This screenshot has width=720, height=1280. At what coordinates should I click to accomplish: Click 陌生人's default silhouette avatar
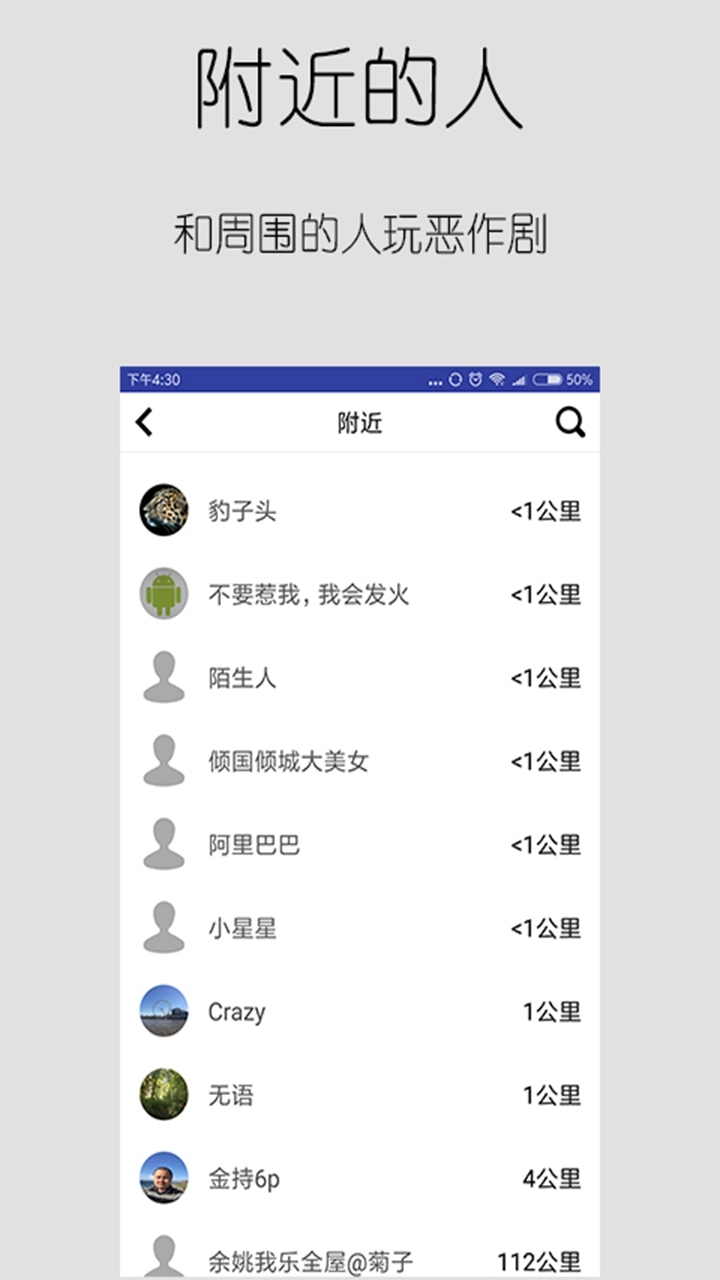click(x=163, y=677)
